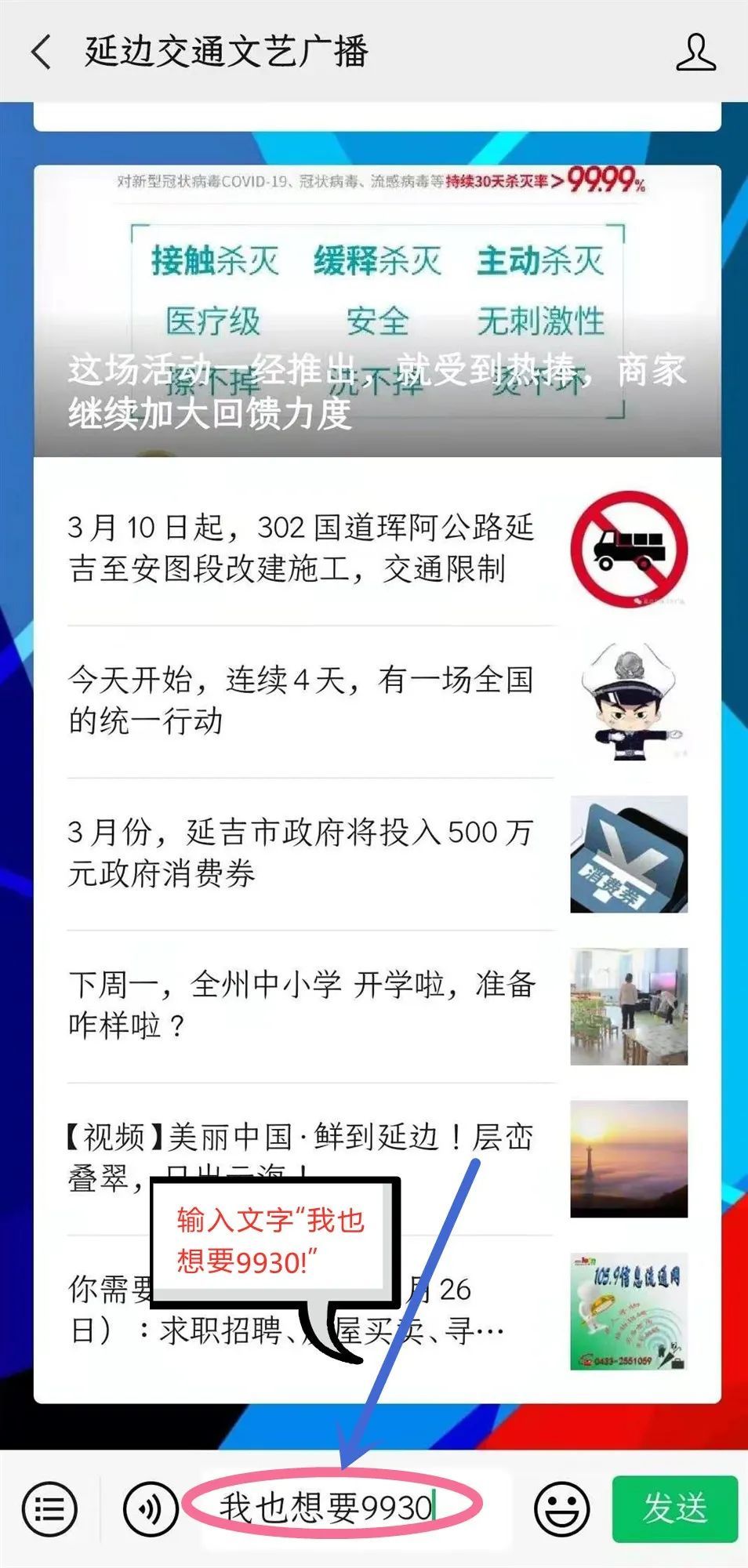
Task: Switch to voice message input
Action: click(151, 1508)
